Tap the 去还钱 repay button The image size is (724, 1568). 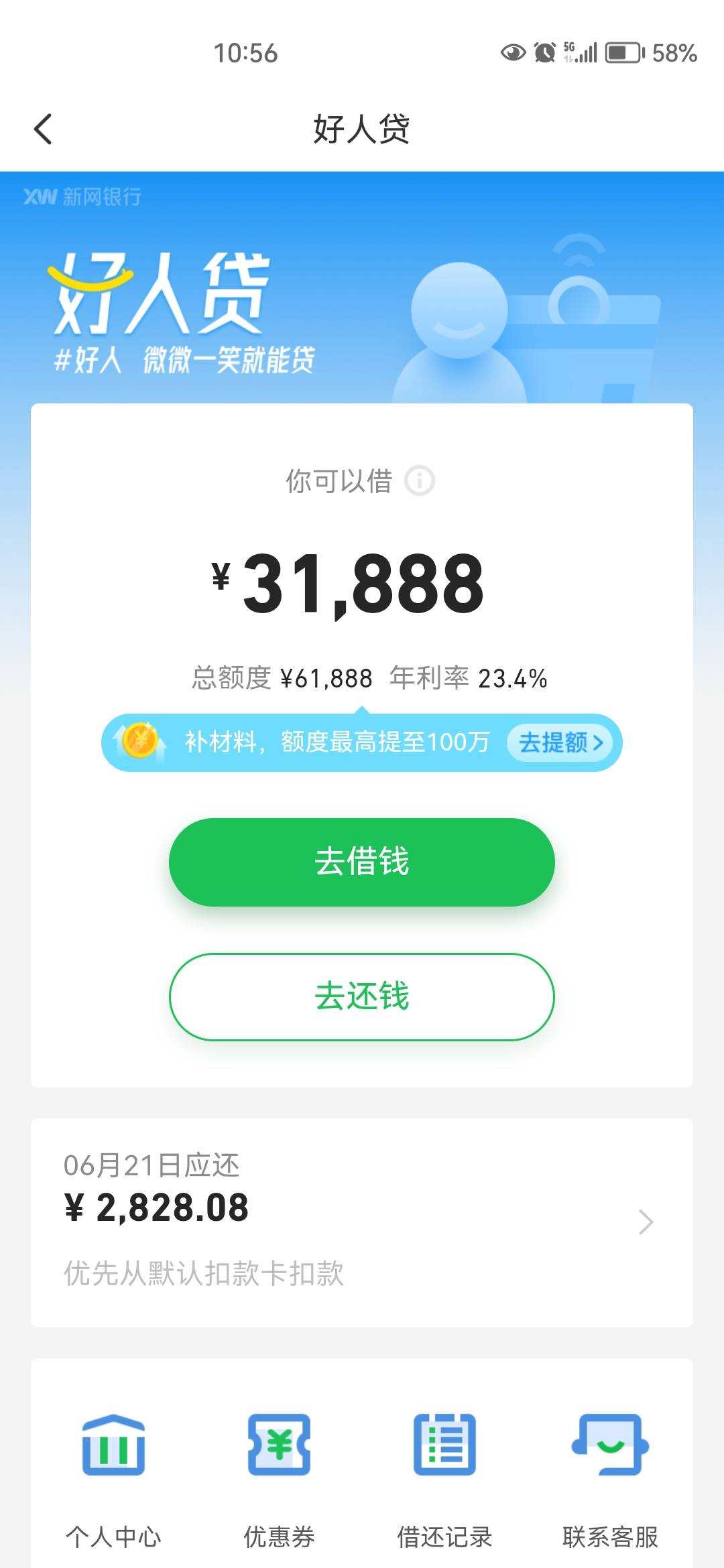pos(362,996)
